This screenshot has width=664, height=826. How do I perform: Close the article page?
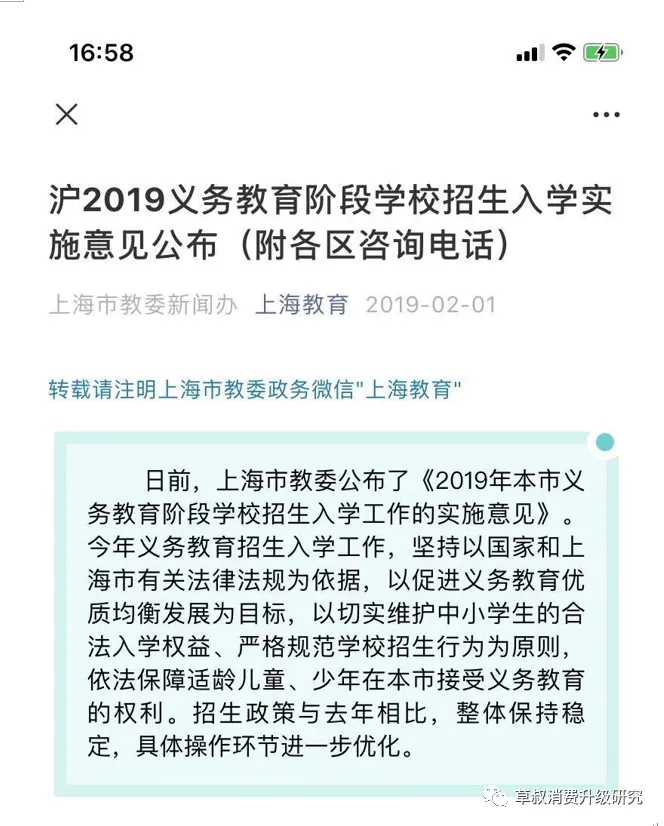click(x=66, y=114)
